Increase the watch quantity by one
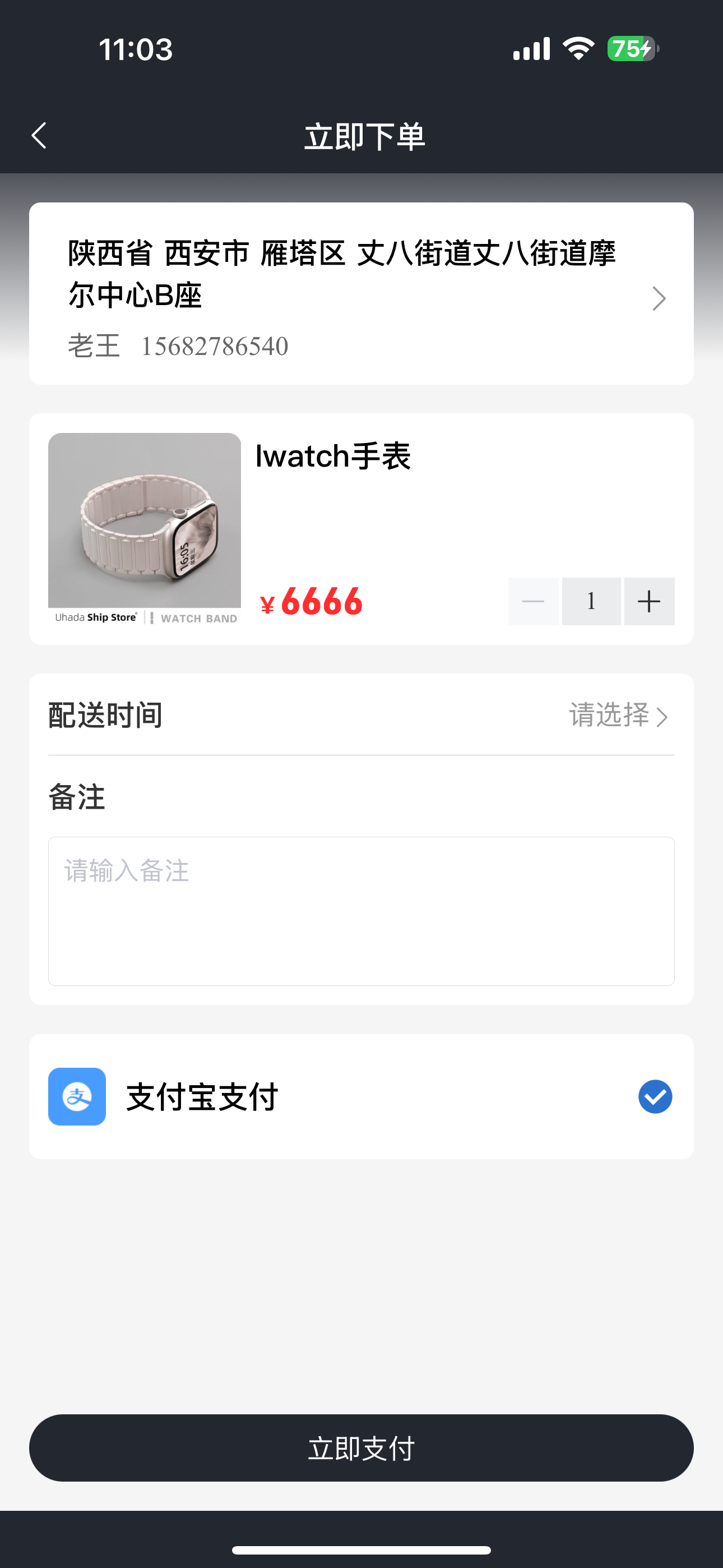 point(649,601)
